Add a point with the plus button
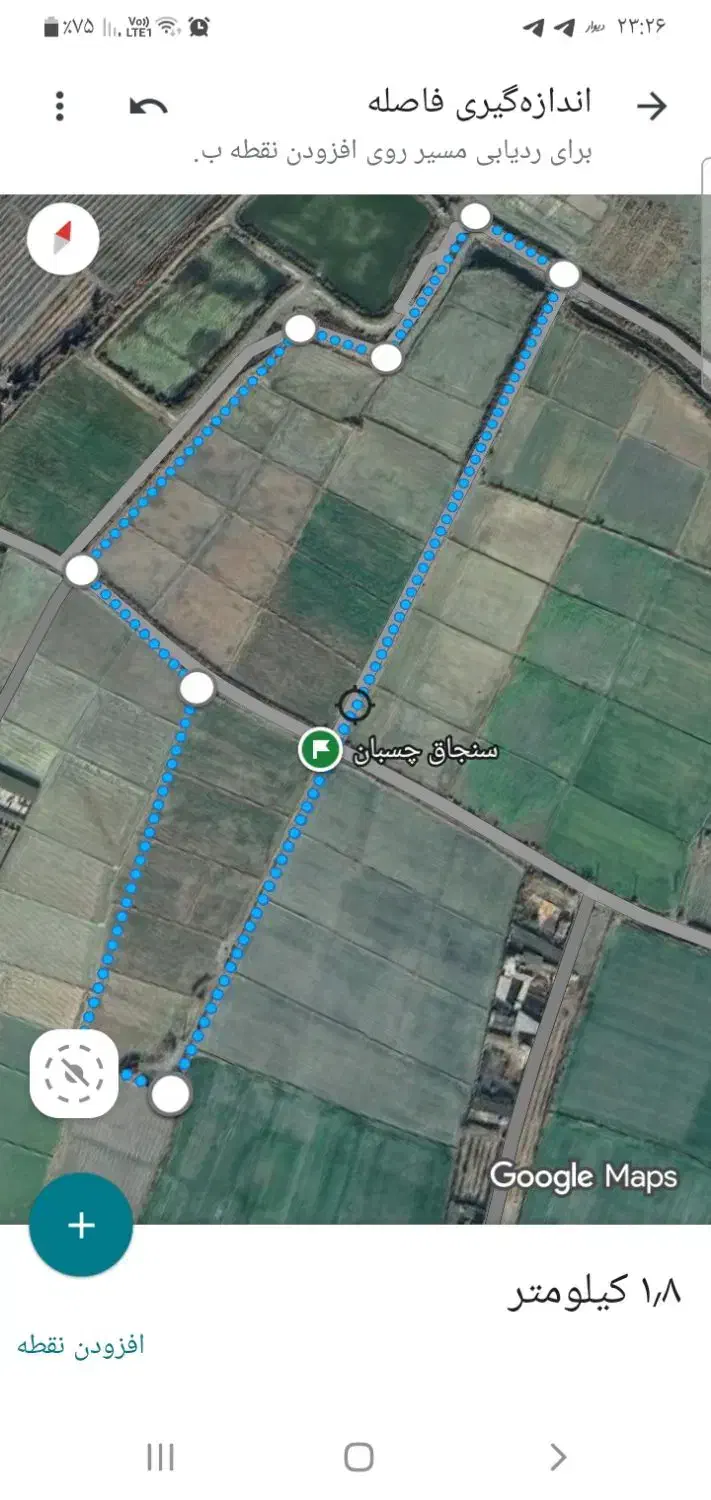This screenshot has width=711, height=1500. (x=81, y=1226)
